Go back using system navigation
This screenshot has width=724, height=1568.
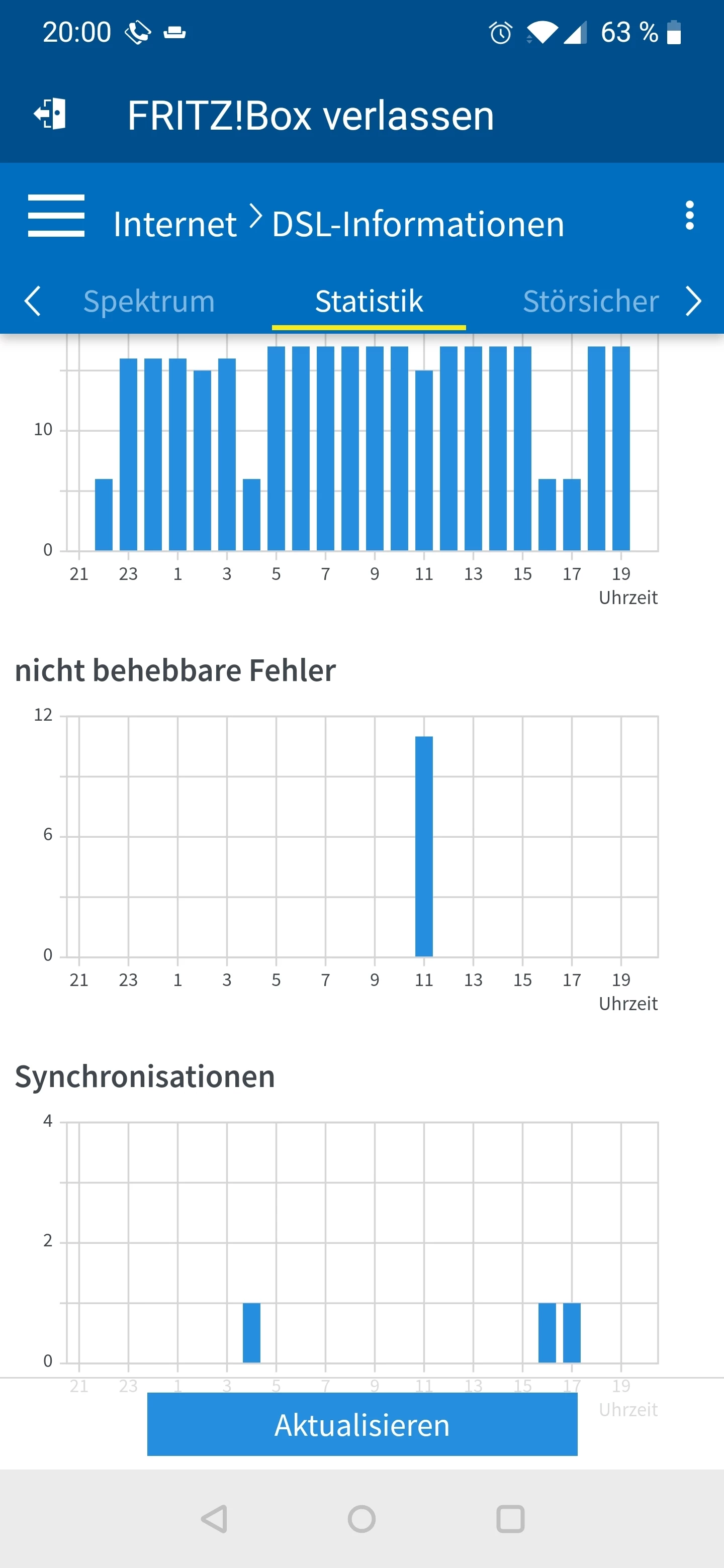(x=214, y=1519)
